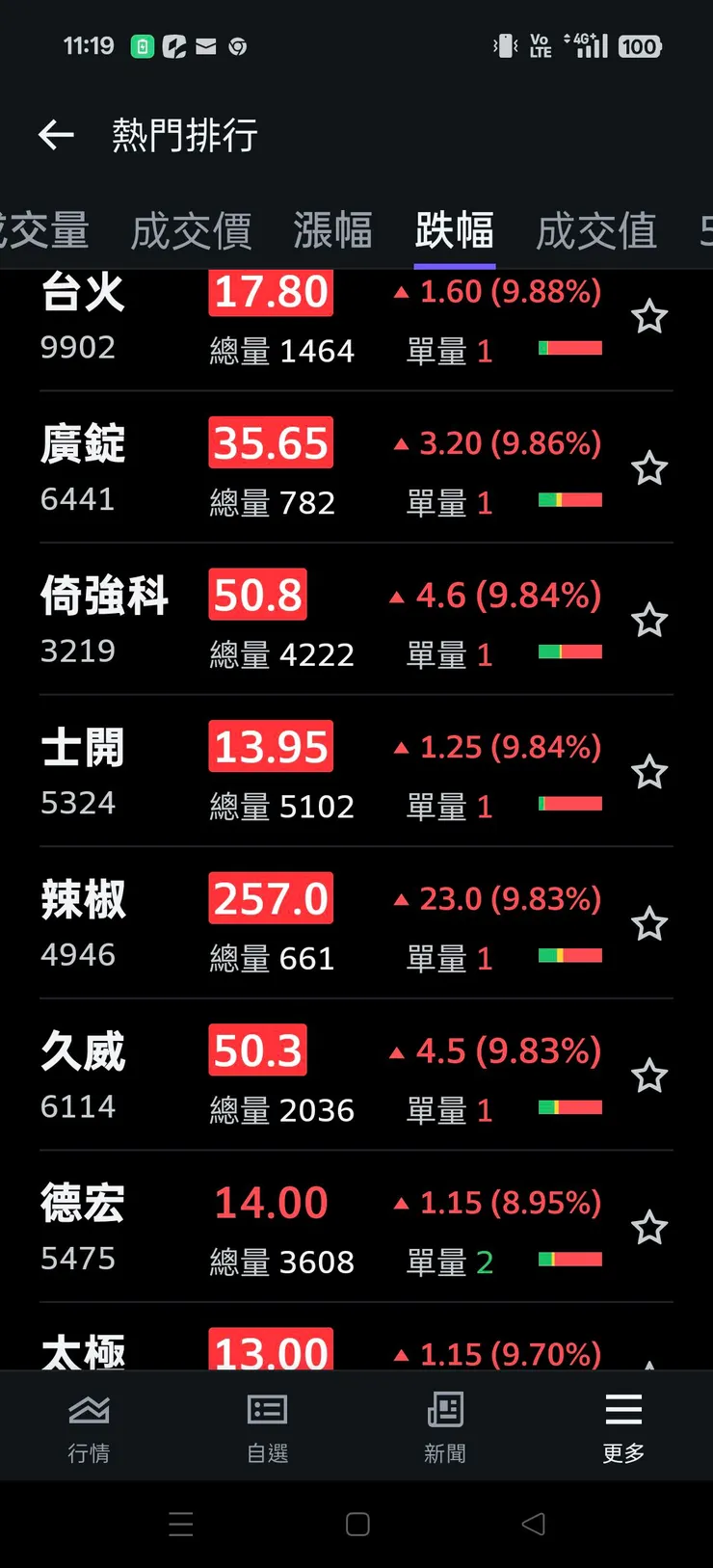Image resolution: width=713 pixels, height=1568 pixels.
Task: Add 廣錠 to favorites with its star
Action: click(x=650, y=467)
